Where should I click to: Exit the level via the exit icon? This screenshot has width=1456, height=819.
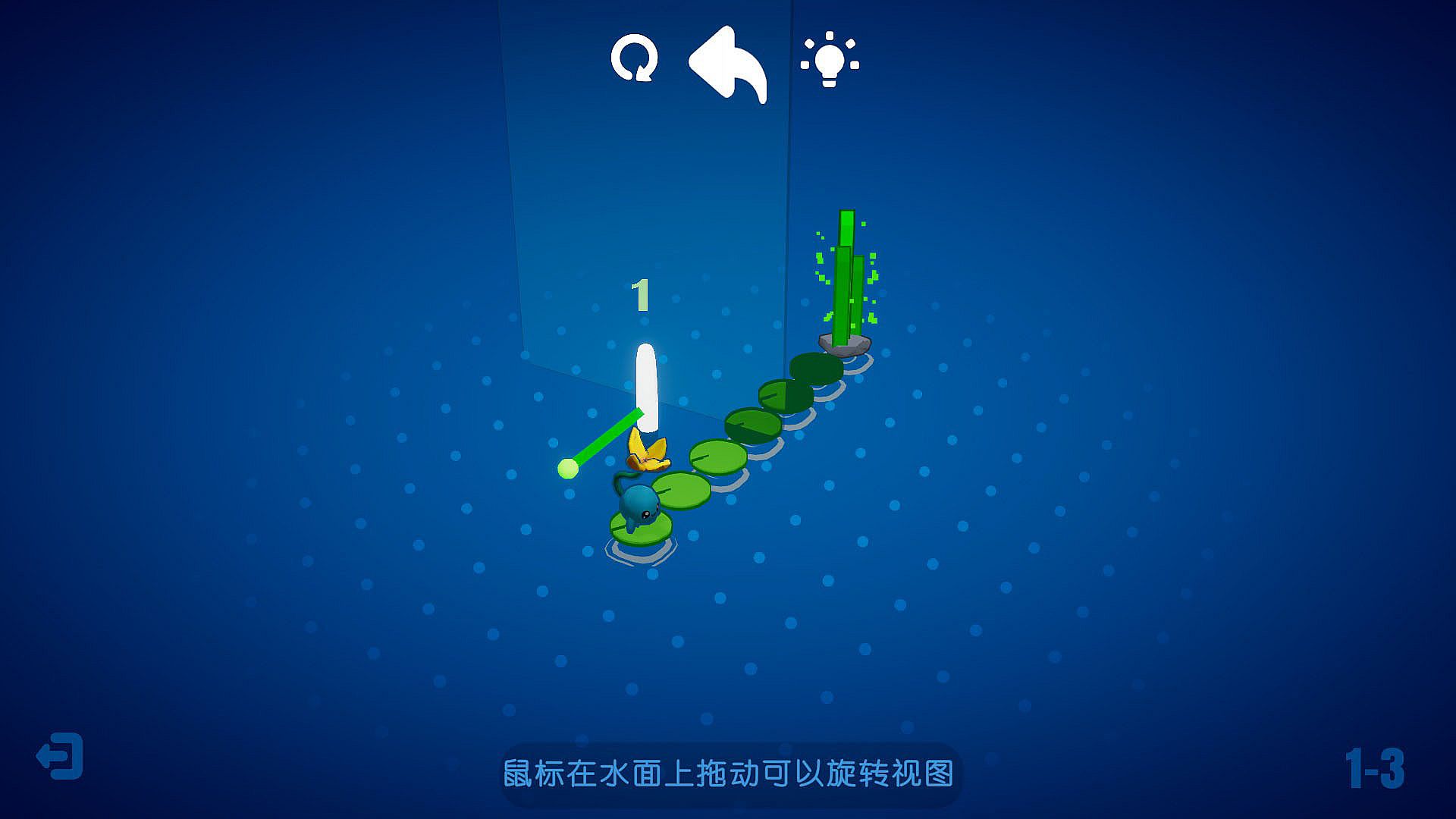[60, 756]
